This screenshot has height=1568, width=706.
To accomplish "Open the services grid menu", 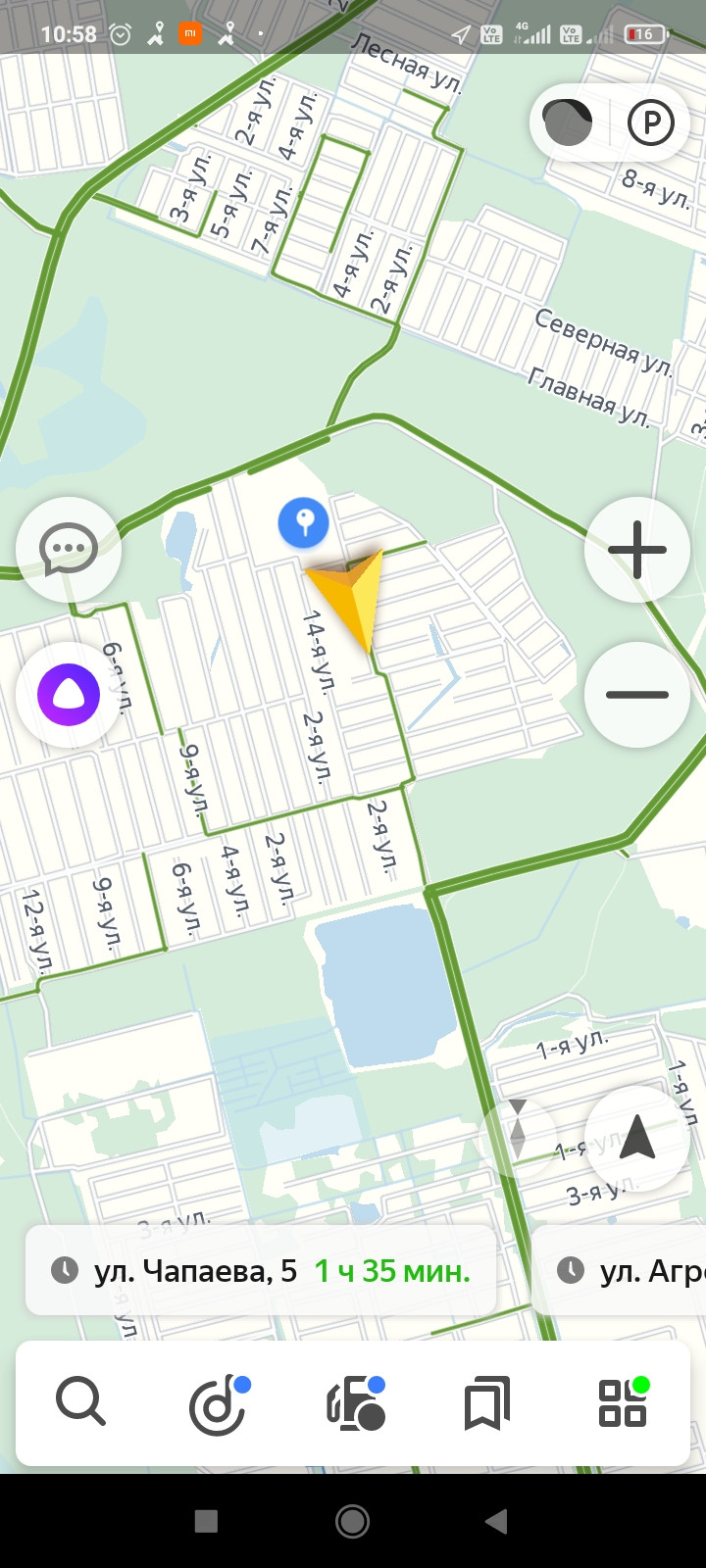I will [624, 1403].
